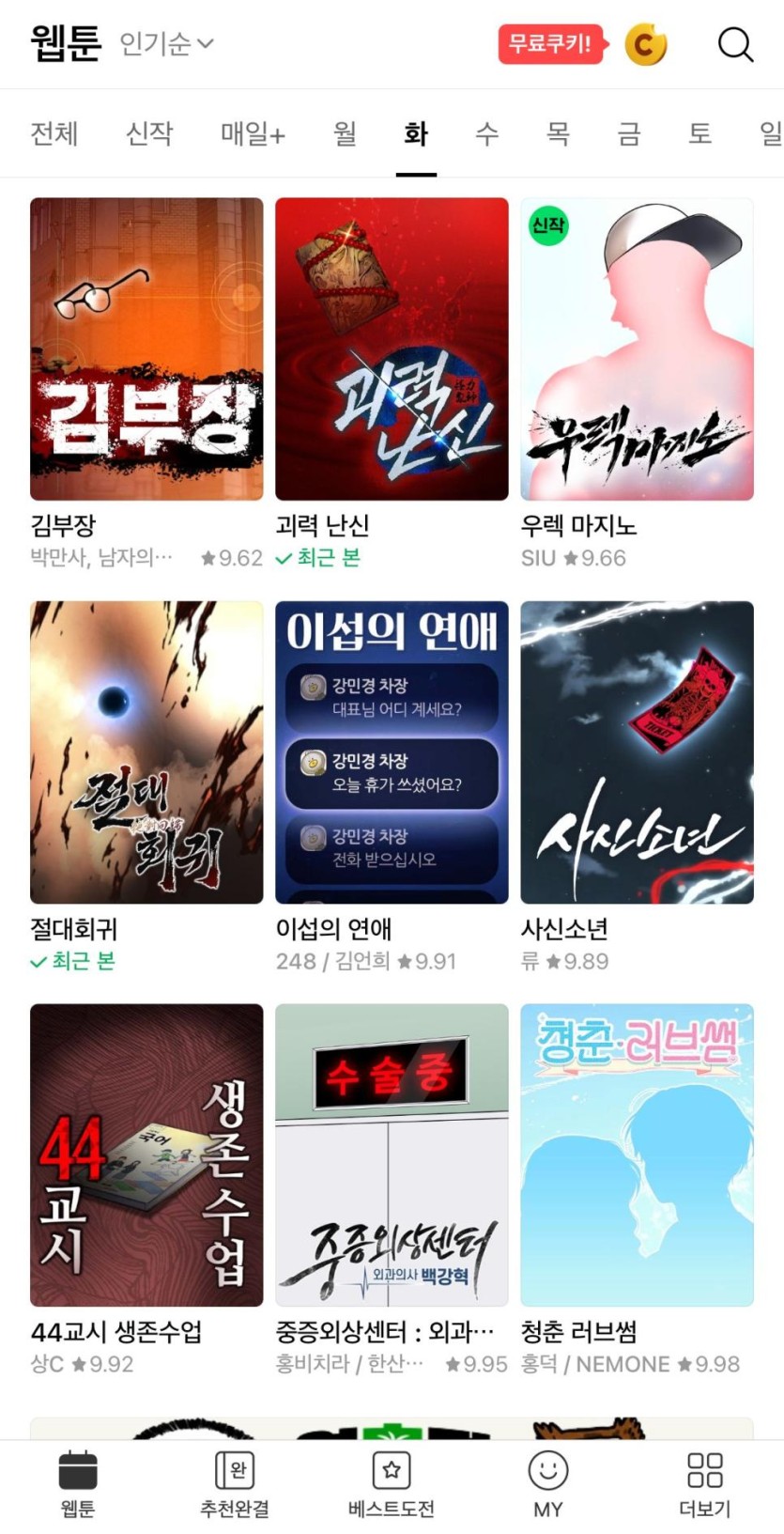Open the 사신소년 webtoon
This screenshot has width=784, height=1534.
click(x=637, y=752)
